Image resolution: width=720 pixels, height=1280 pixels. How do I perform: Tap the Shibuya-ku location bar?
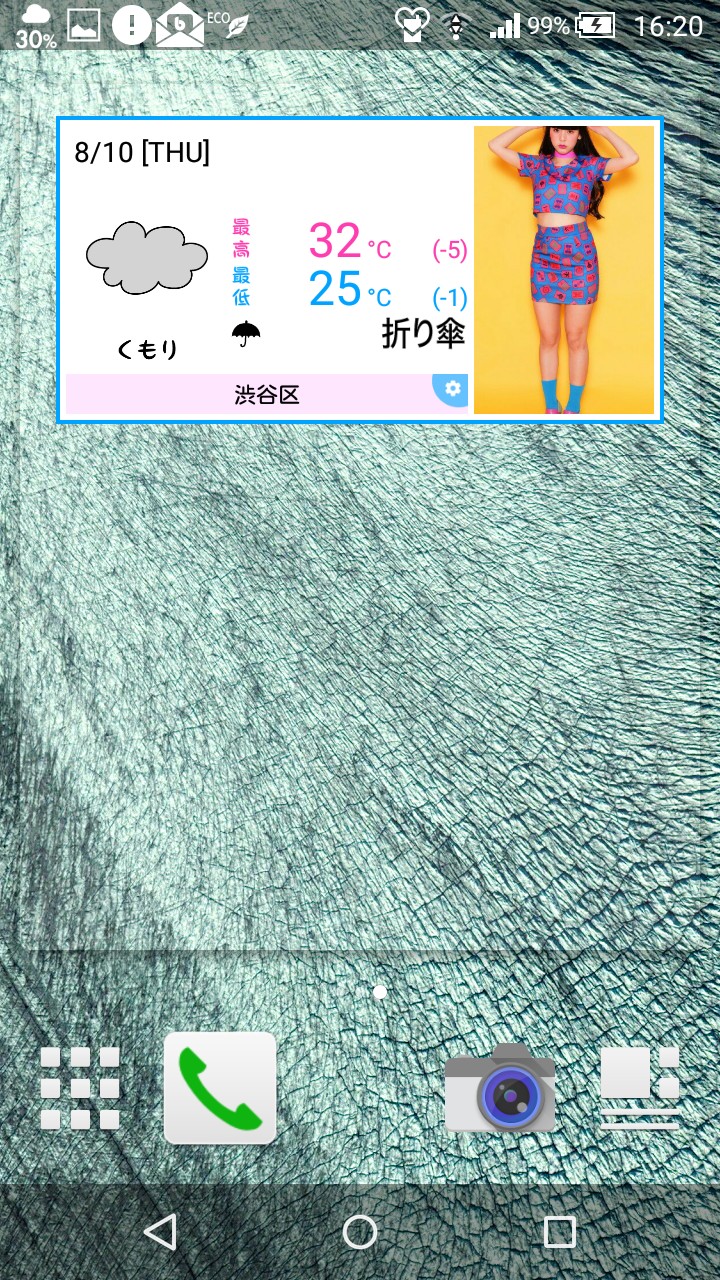tap(266, 394)
